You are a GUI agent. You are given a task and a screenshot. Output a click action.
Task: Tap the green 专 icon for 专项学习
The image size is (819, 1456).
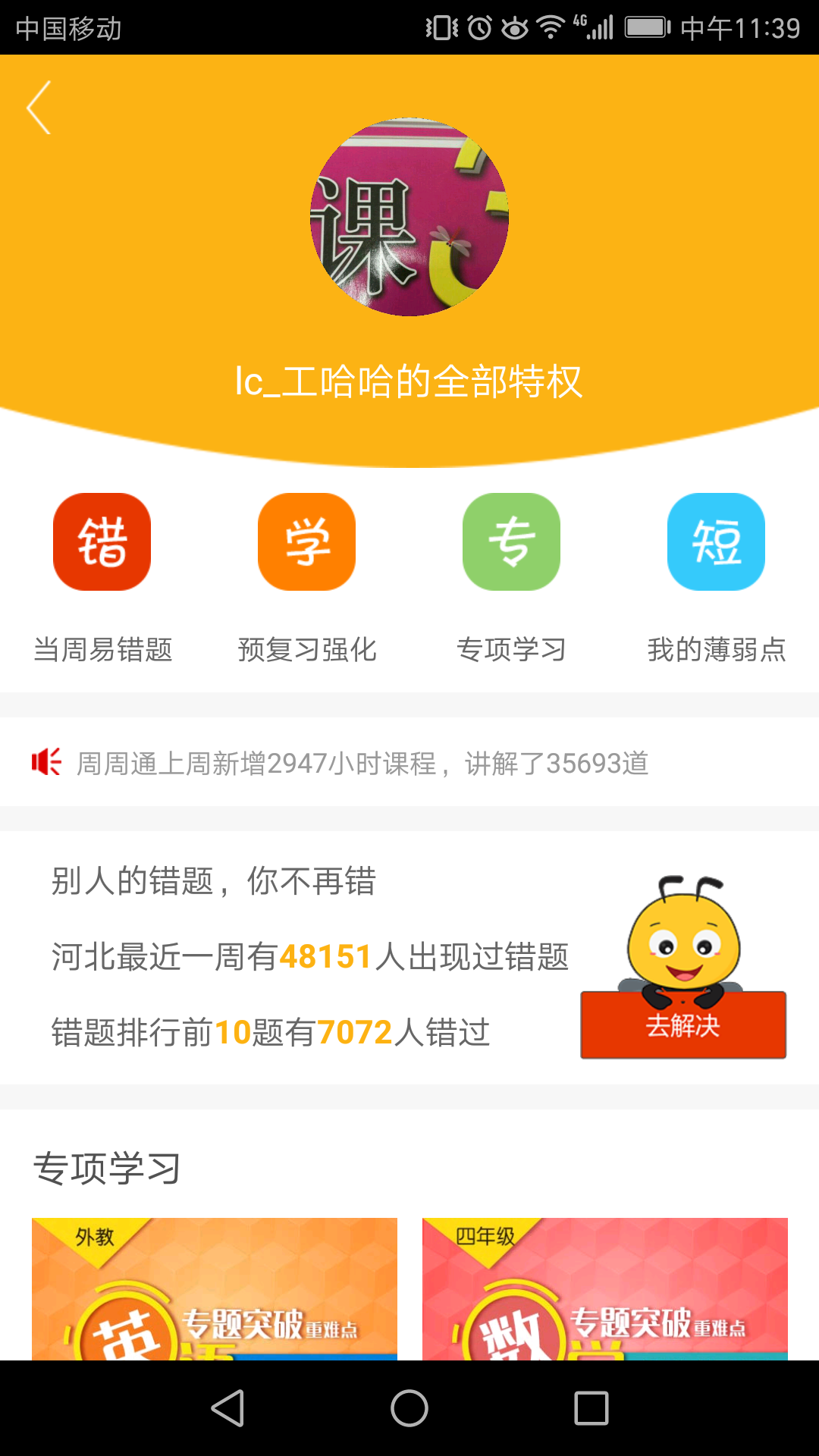(x=512, y=541)
